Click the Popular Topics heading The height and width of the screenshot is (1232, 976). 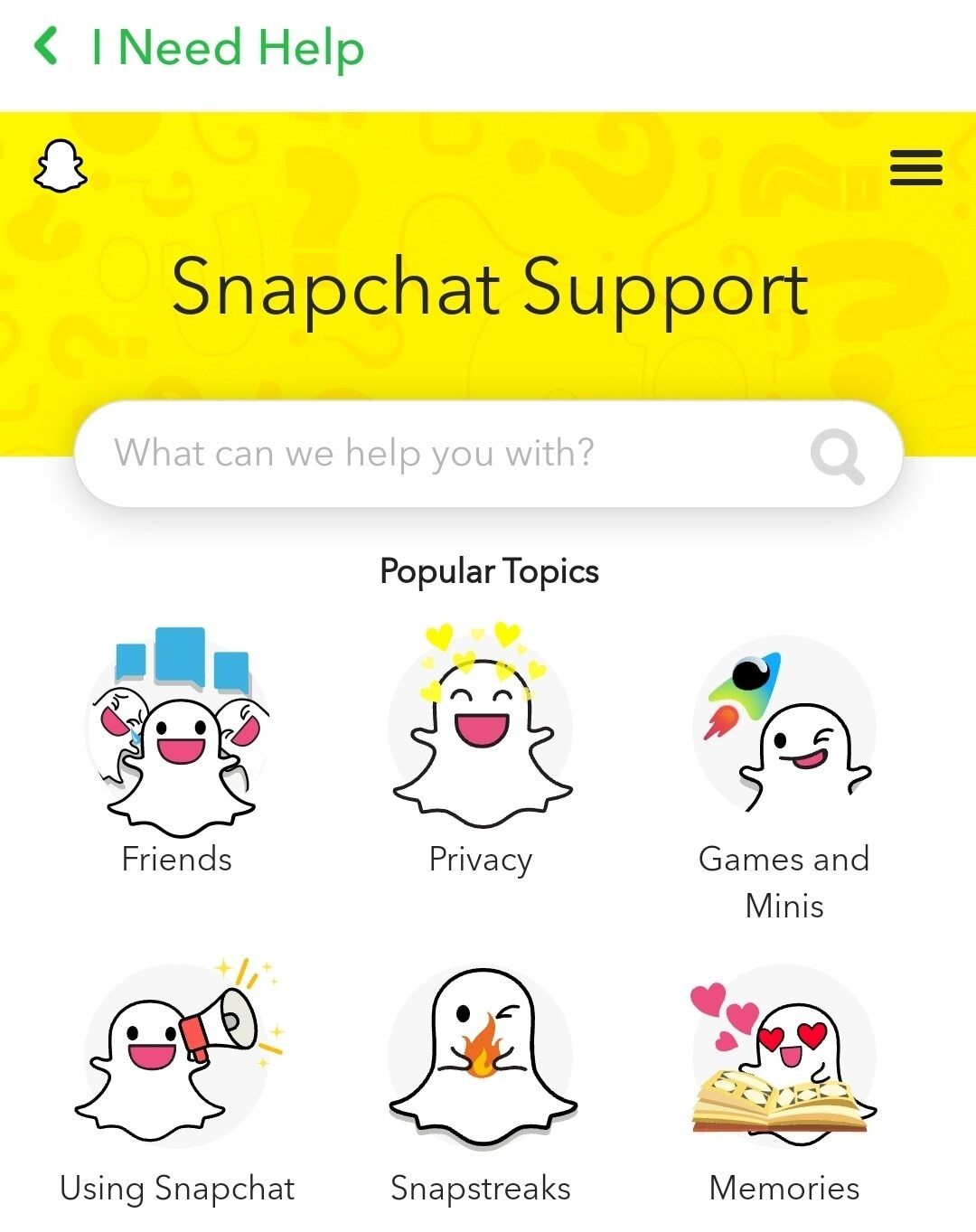point(489,570)
